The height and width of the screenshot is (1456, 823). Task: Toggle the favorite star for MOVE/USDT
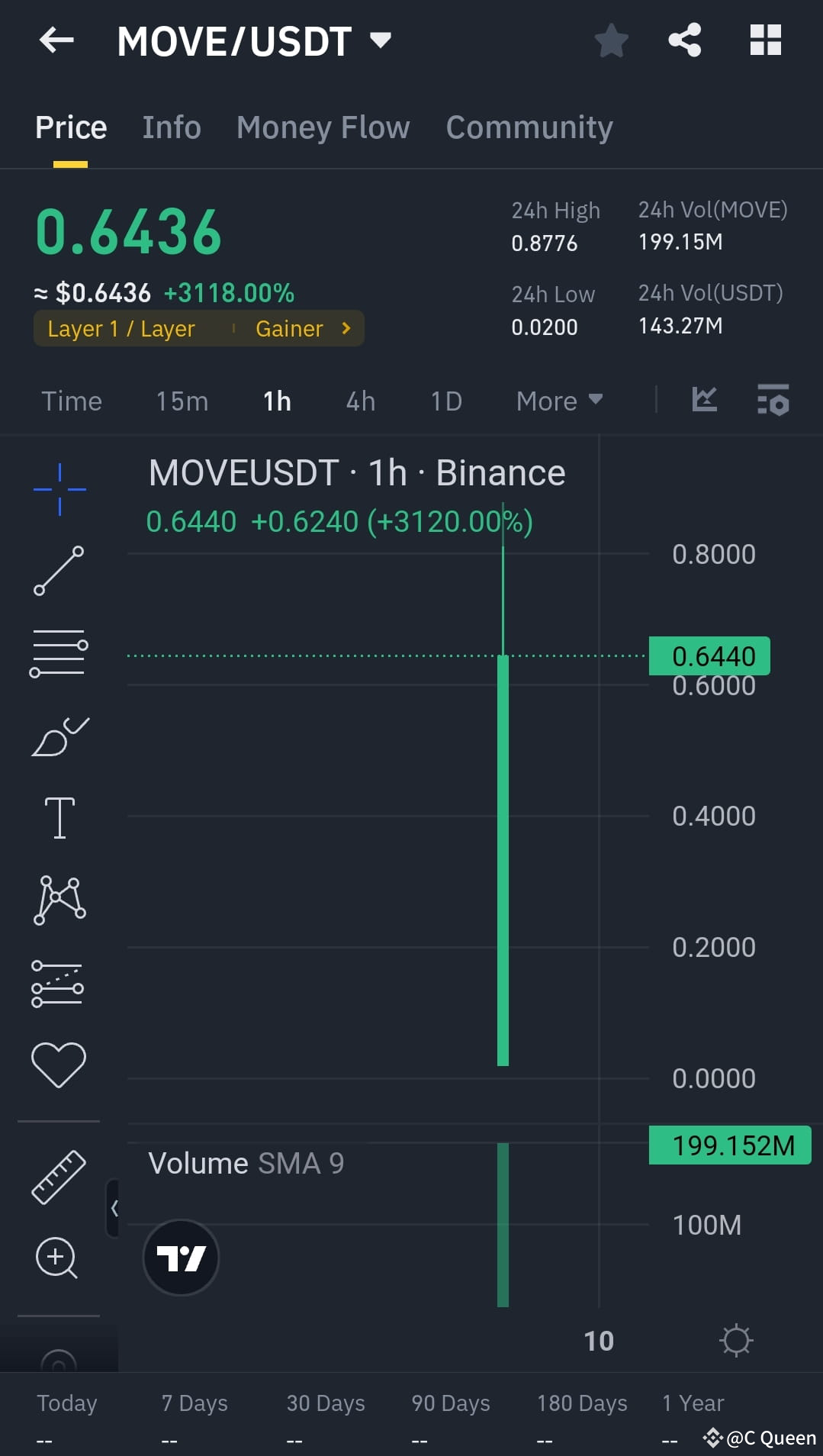(611, 40)
